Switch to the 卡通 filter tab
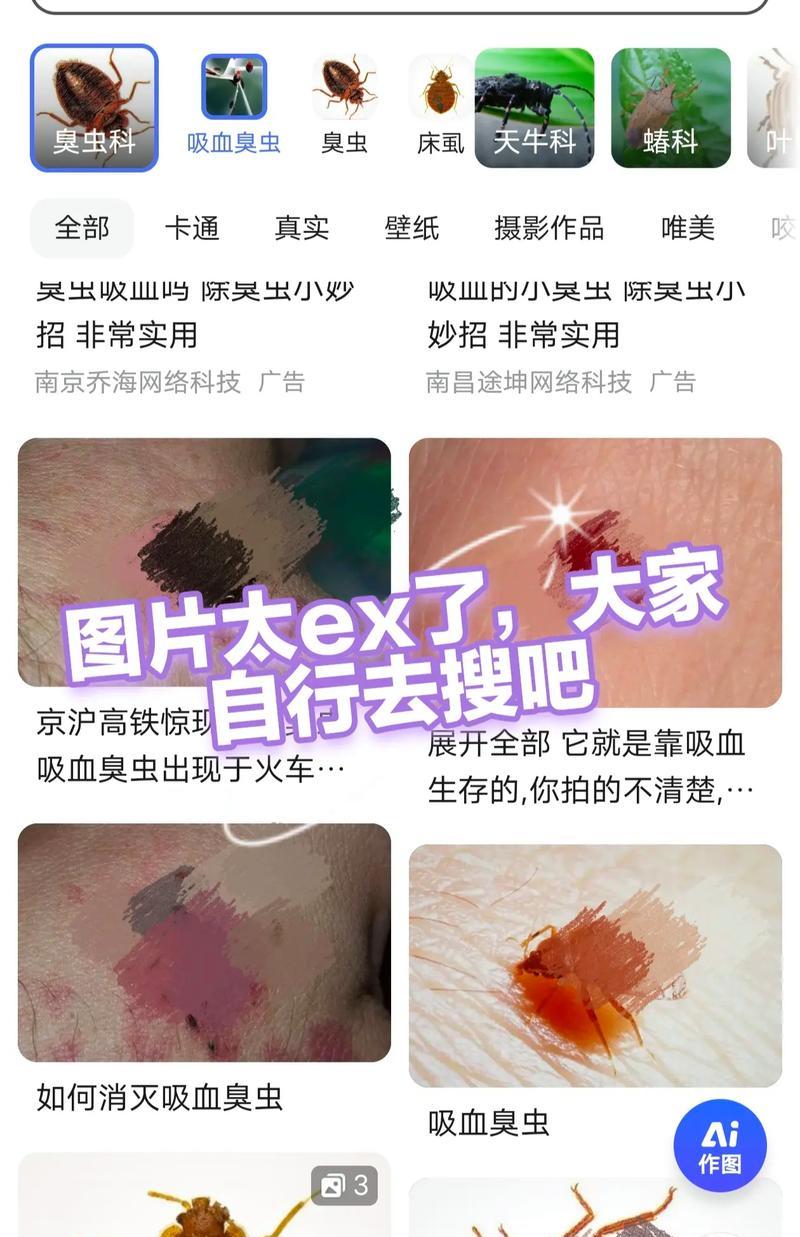The image size is (800, 1237). point(192,228)
